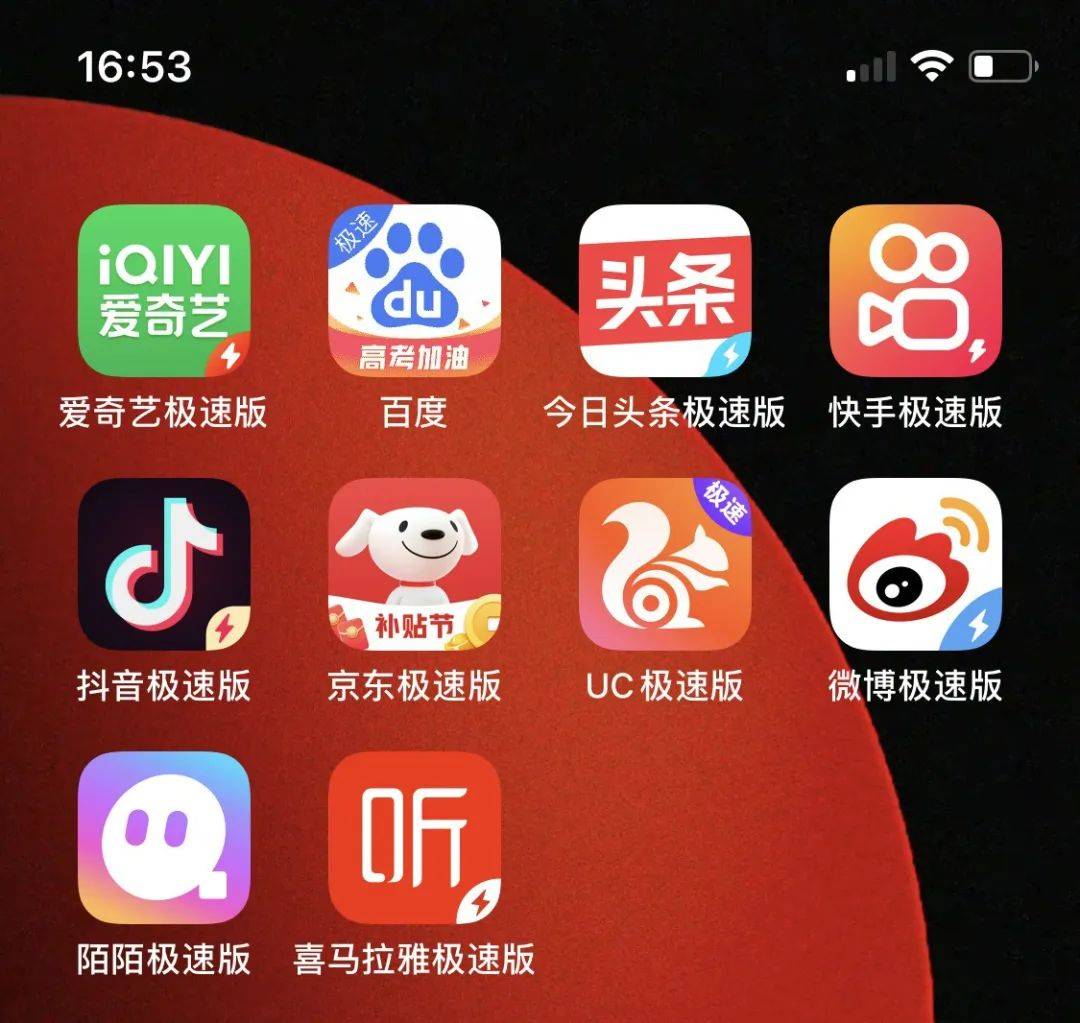1080x1023 pixels.
Task: Launch 微博极速版
Action: point(915,564)
